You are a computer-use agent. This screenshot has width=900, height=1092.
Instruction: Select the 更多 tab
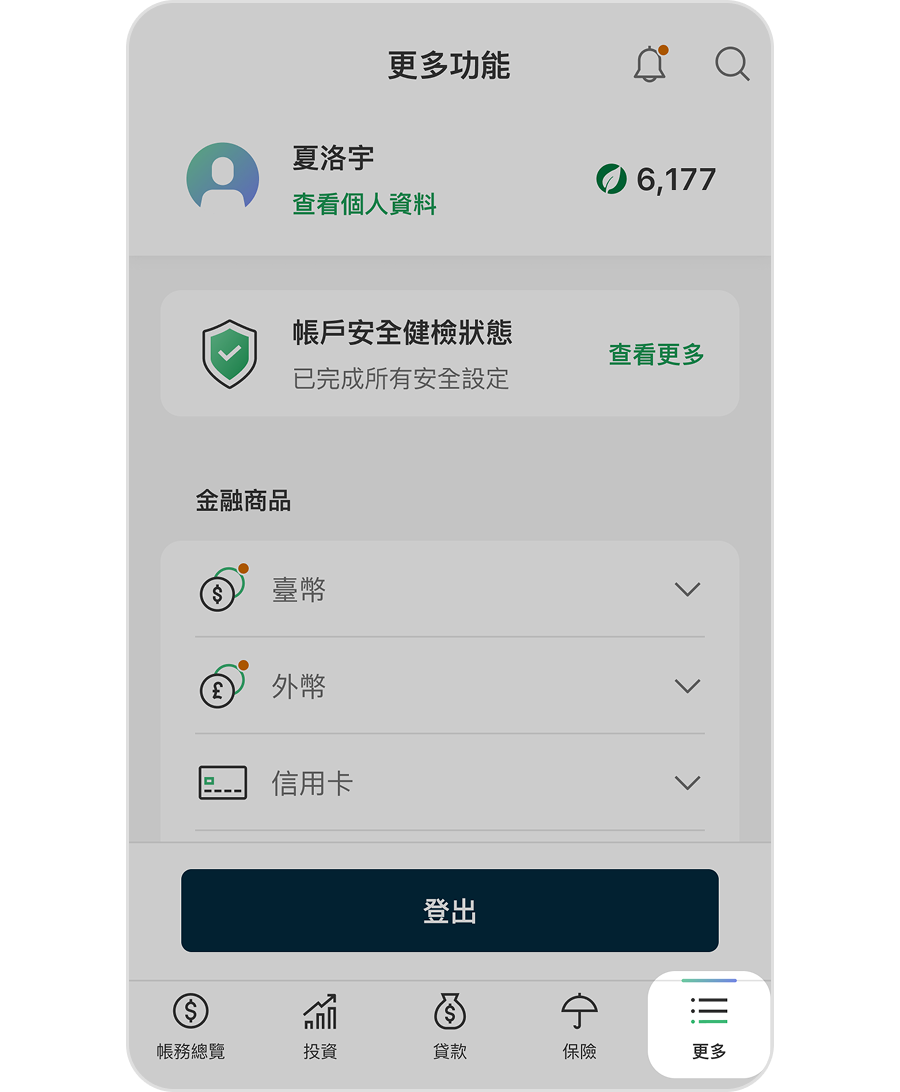pyautogui.click(x=709, y=1026)
